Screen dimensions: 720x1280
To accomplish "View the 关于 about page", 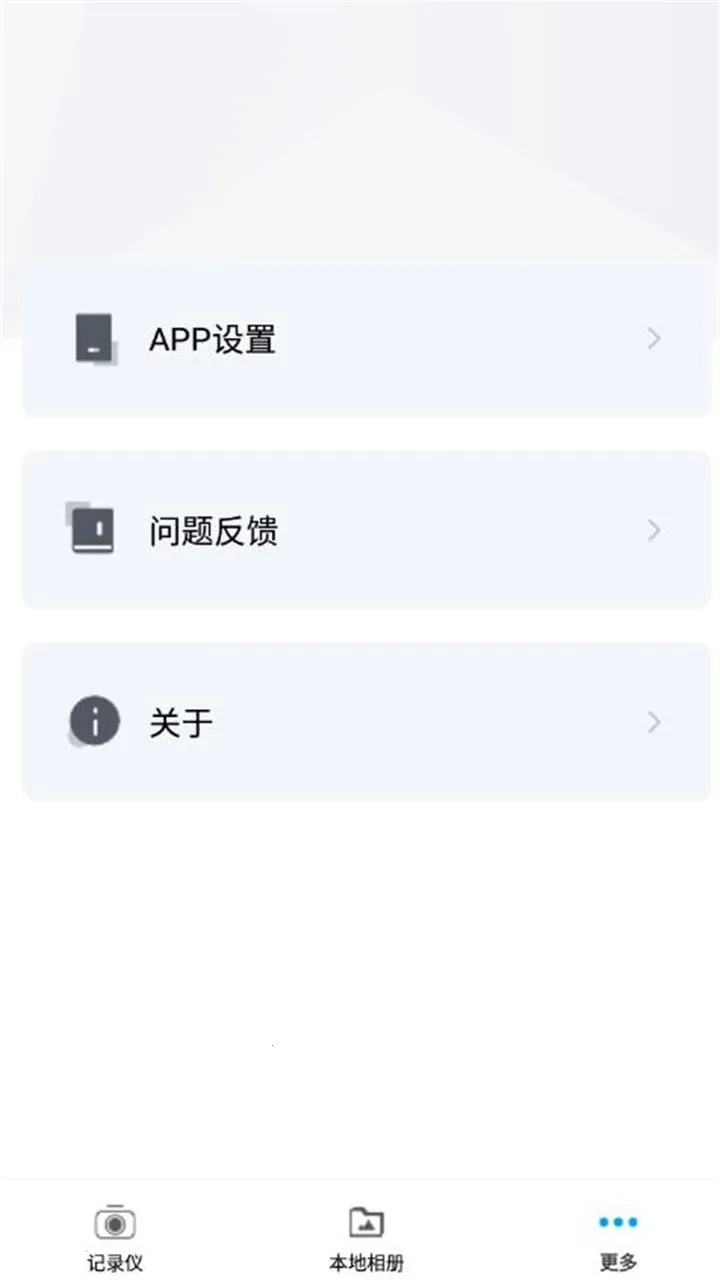I will (360, 721).
